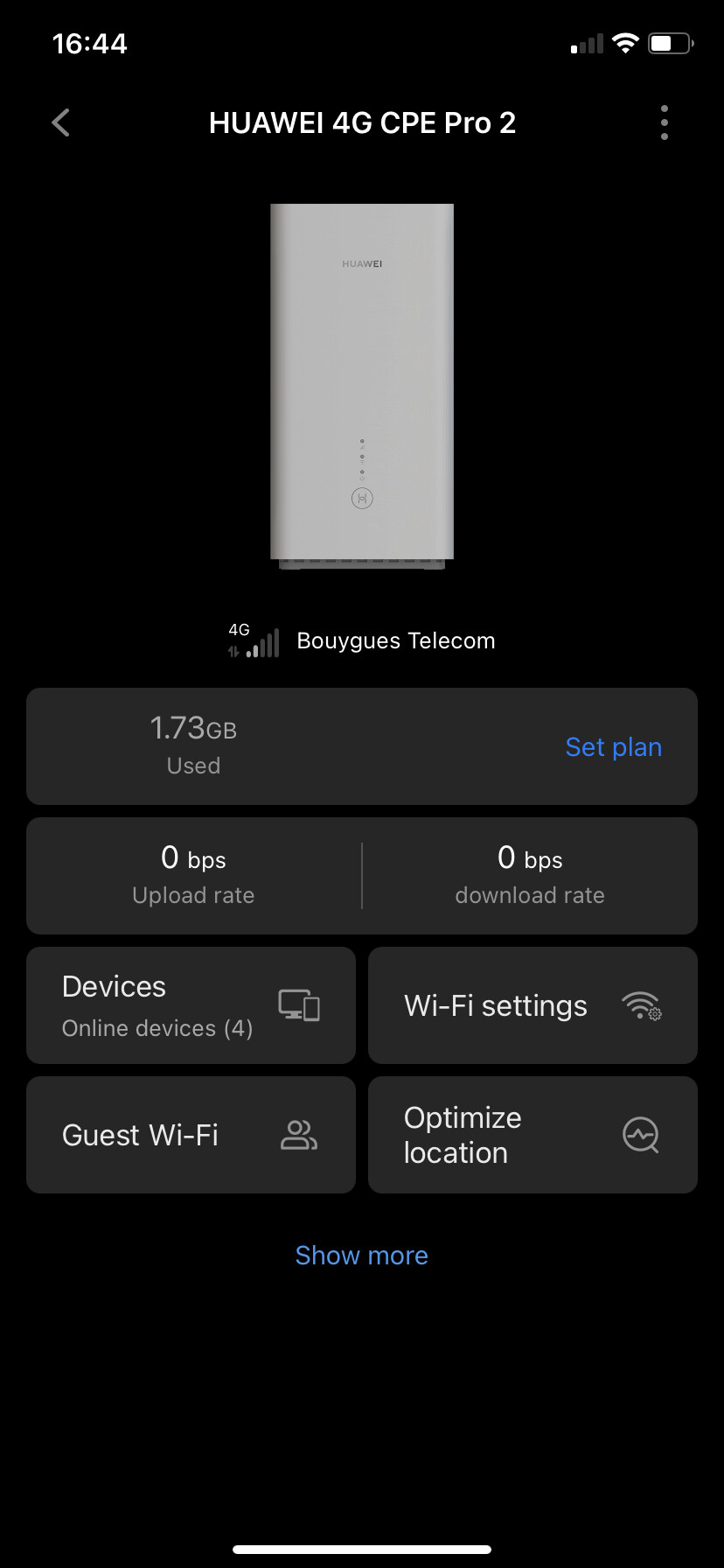Image resolution: width=724 pixels, height=1568 pixels.
Task: Tap Show more to expand options
Action: coord(362,1256)
